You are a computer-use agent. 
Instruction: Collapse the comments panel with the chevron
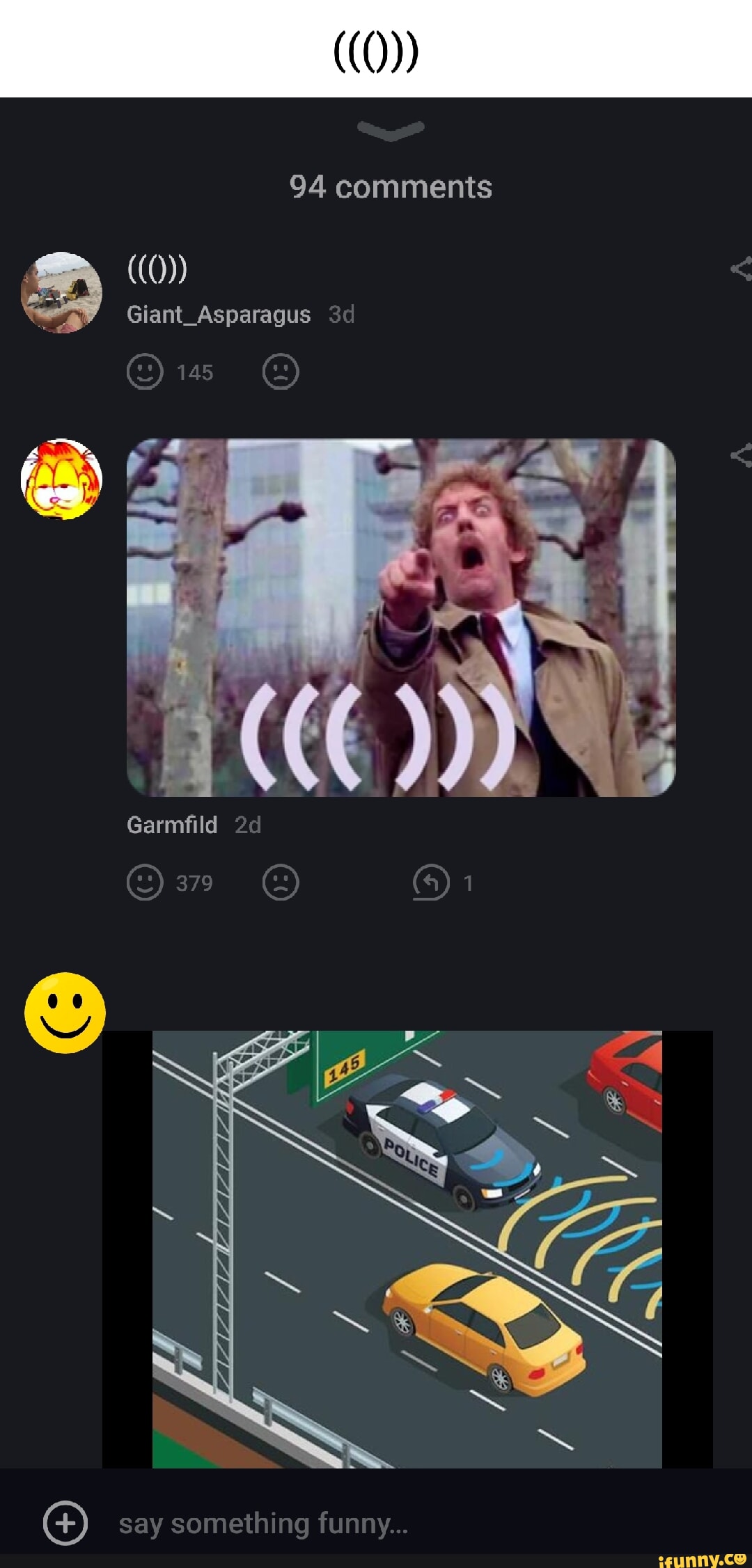coord(390,130)
